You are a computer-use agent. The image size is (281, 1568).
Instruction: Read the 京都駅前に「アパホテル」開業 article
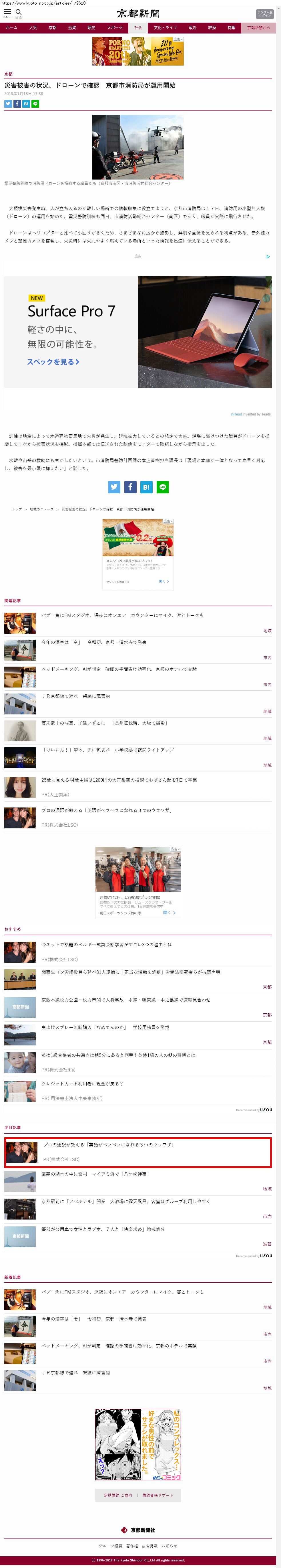[x=125, y=1201]
